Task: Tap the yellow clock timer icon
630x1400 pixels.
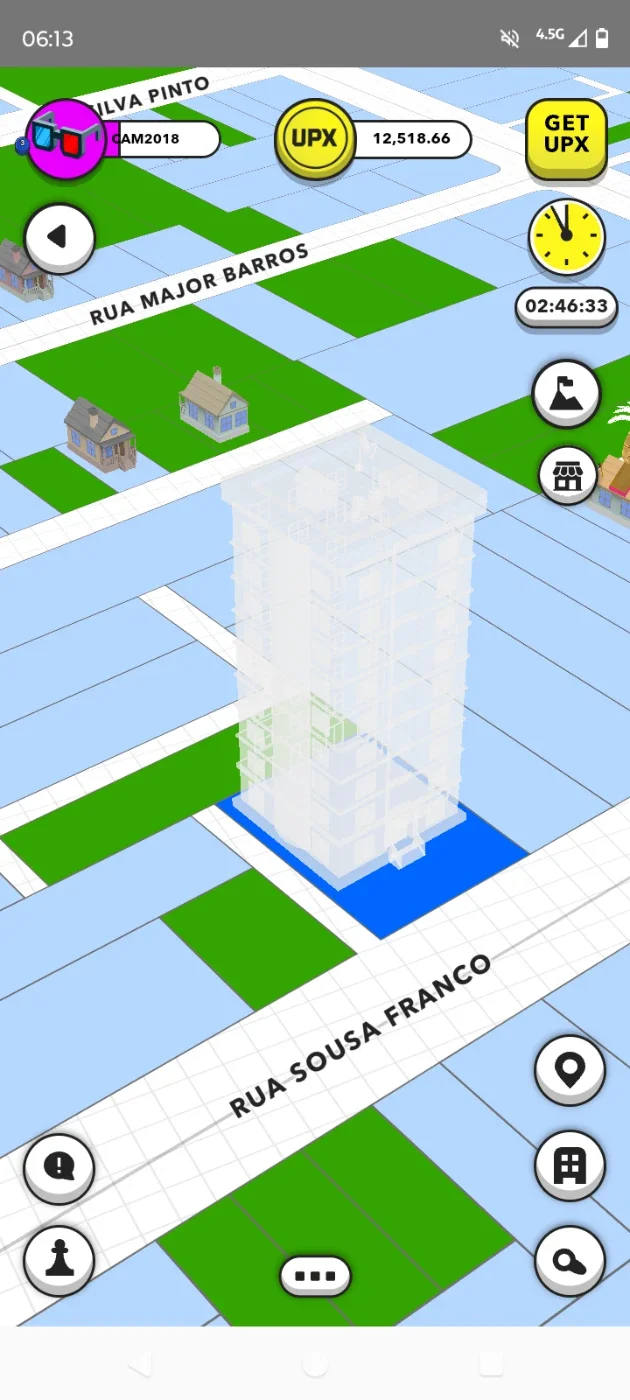Action: (566, 236)
